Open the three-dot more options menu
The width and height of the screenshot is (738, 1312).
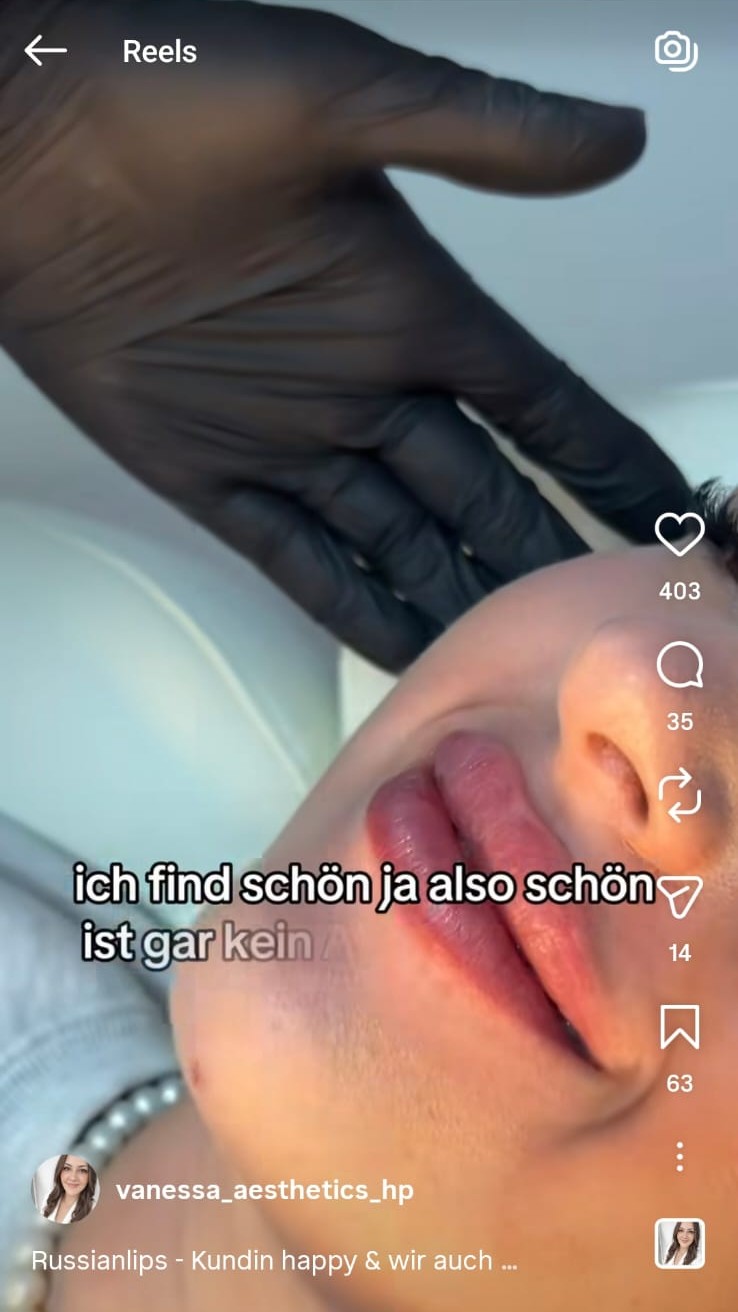point(680,1157)
